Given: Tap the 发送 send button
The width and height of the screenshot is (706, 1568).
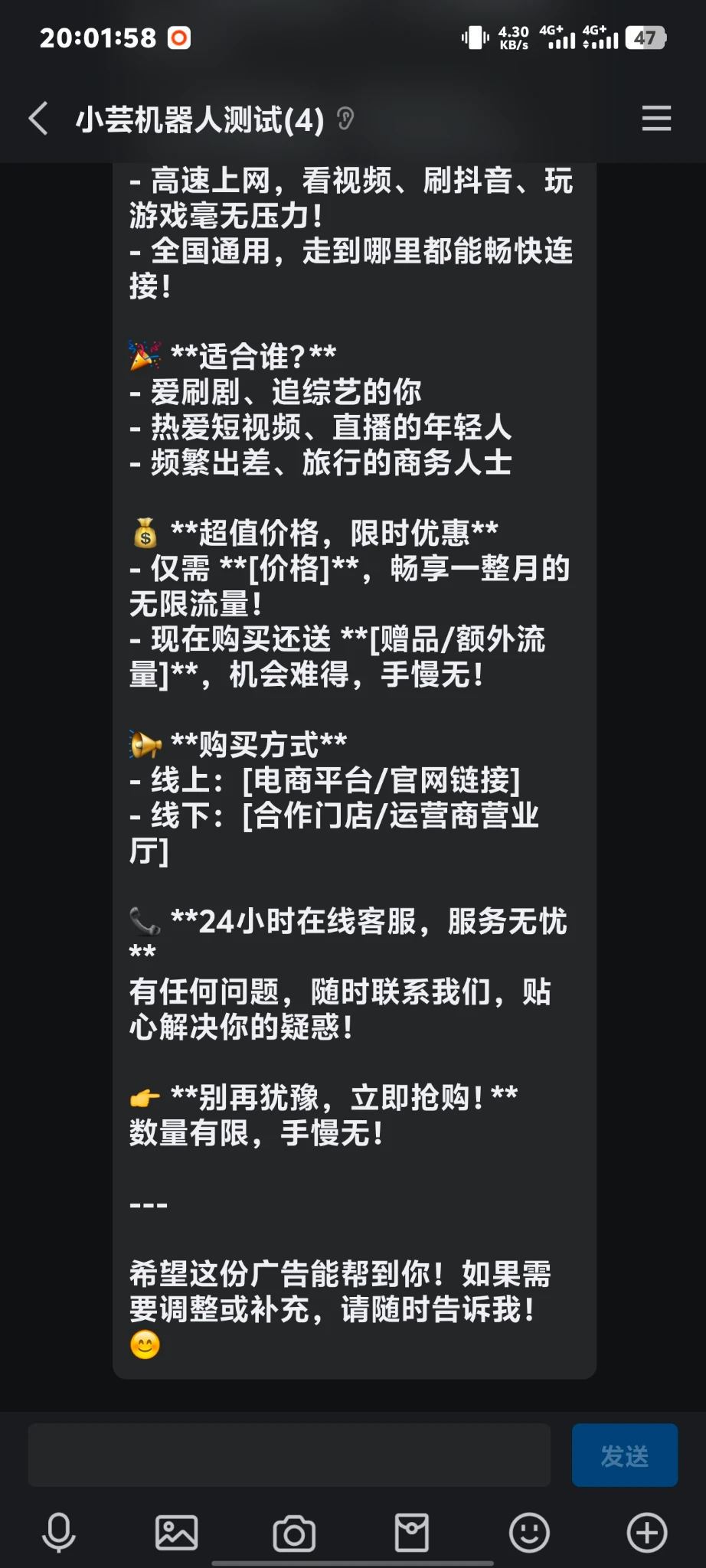Looking at the screenshot, I should coord(624,1455).
